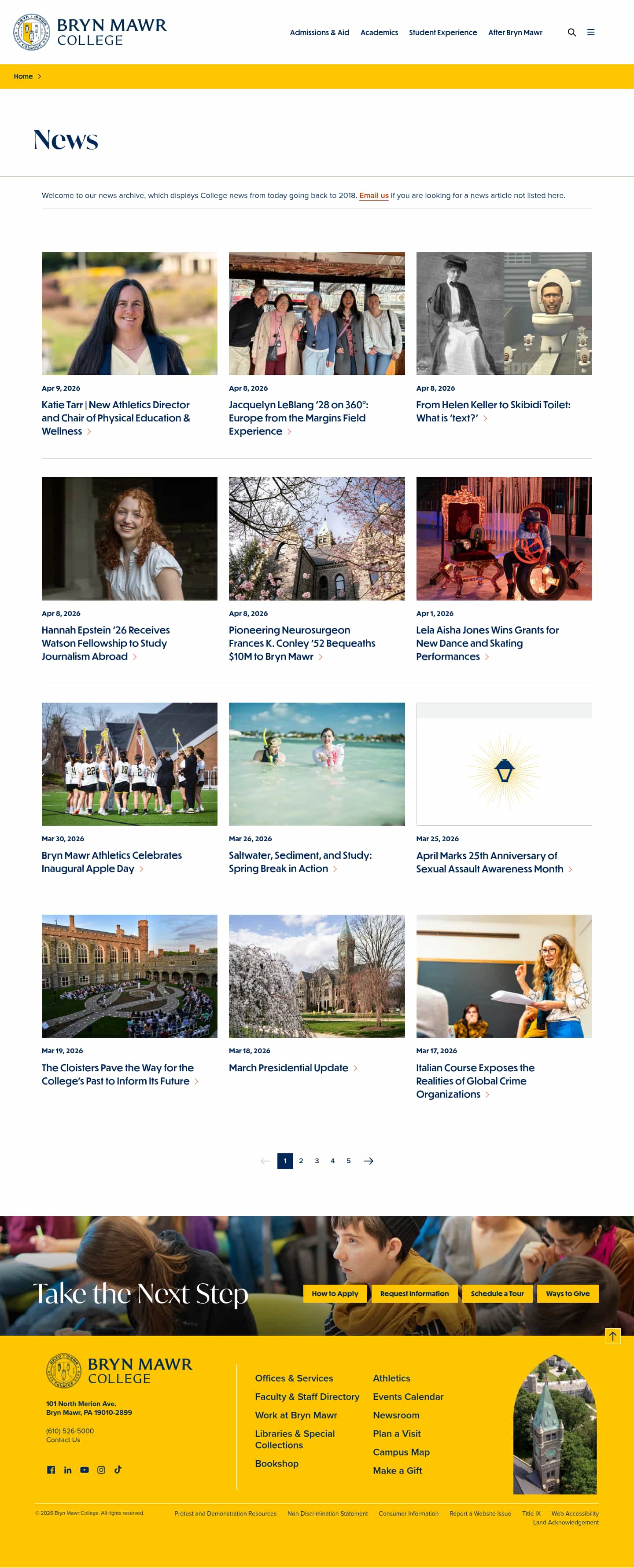Open the Campus Map footer link
This screenshot has width=634, height=1568.
(402, 1452)
